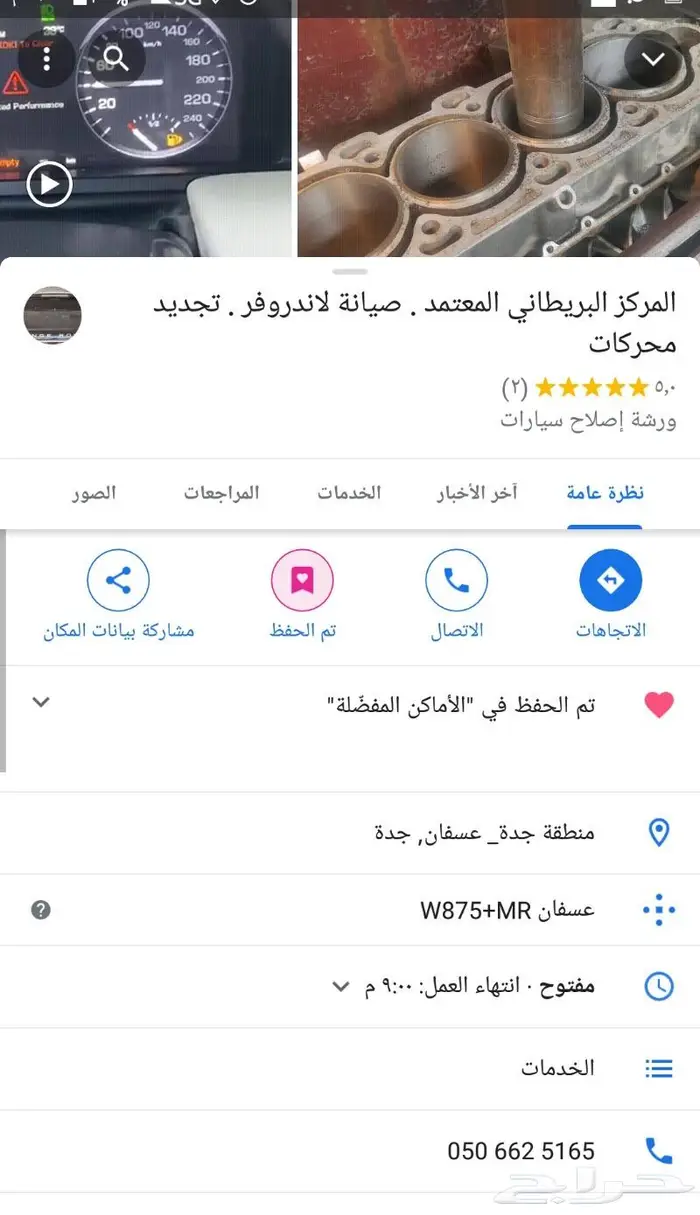Switch to the الخدمات tab
The image size is (700, 1215).
click(x=349, y=493)
